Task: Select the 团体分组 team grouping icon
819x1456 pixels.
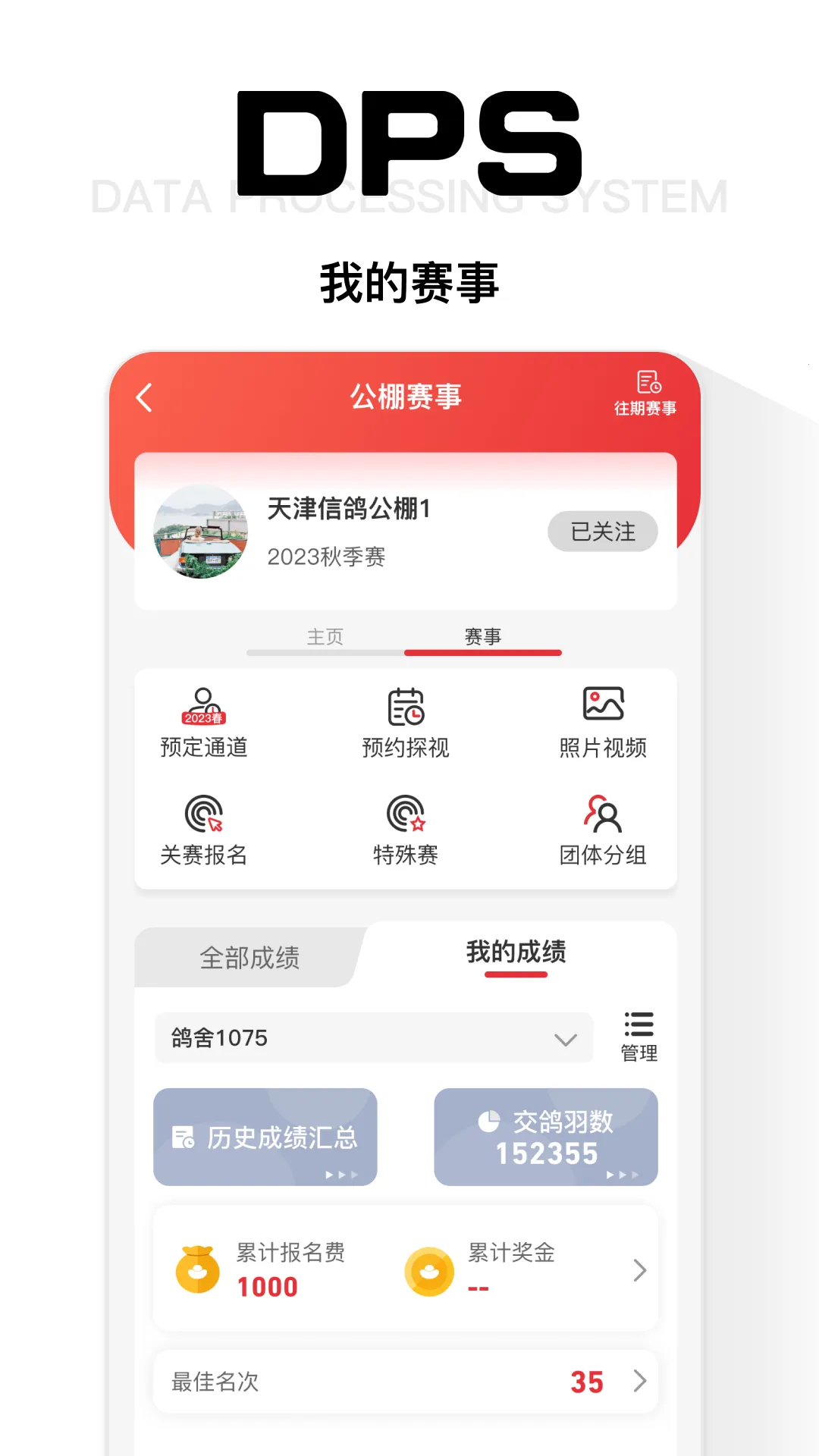Action: (x=603, y=829)
